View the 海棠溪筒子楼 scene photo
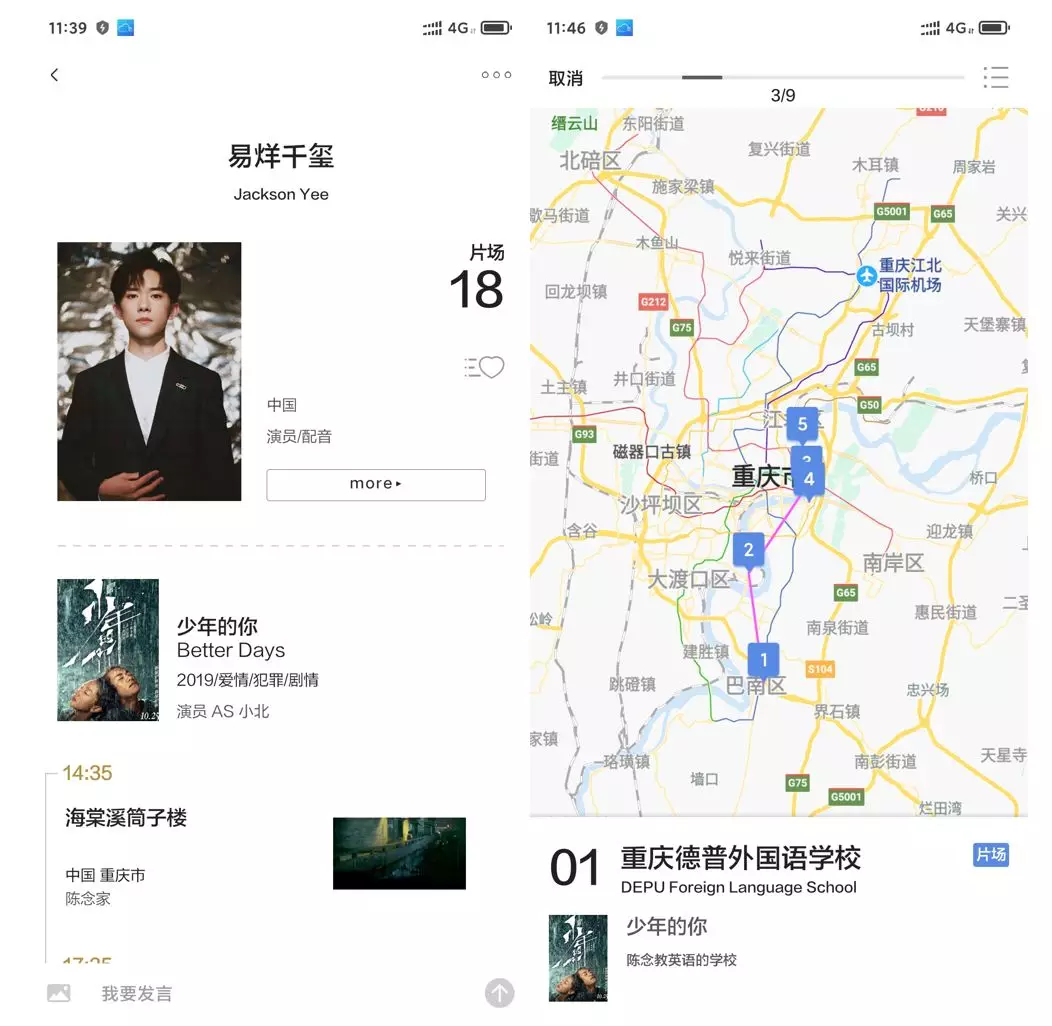 (x=399, y=853)
